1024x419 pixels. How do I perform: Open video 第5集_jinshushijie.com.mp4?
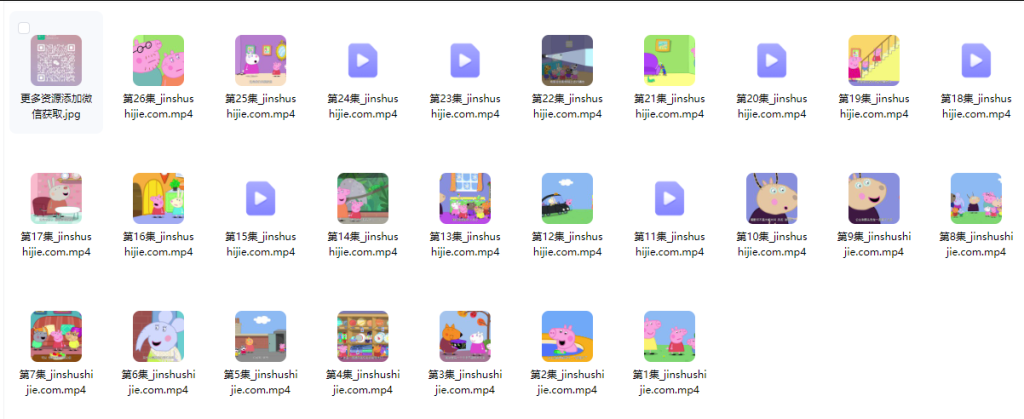(260, 336)
